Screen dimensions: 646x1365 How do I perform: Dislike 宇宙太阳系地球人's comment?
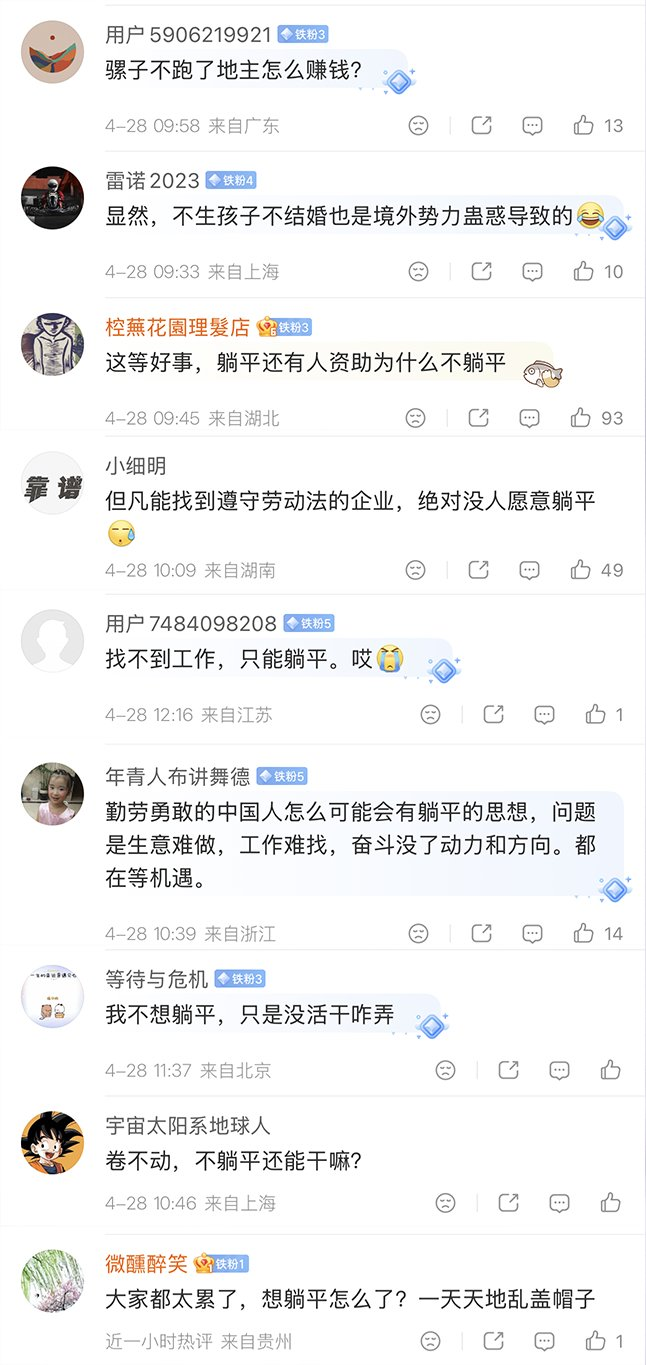446,1202
